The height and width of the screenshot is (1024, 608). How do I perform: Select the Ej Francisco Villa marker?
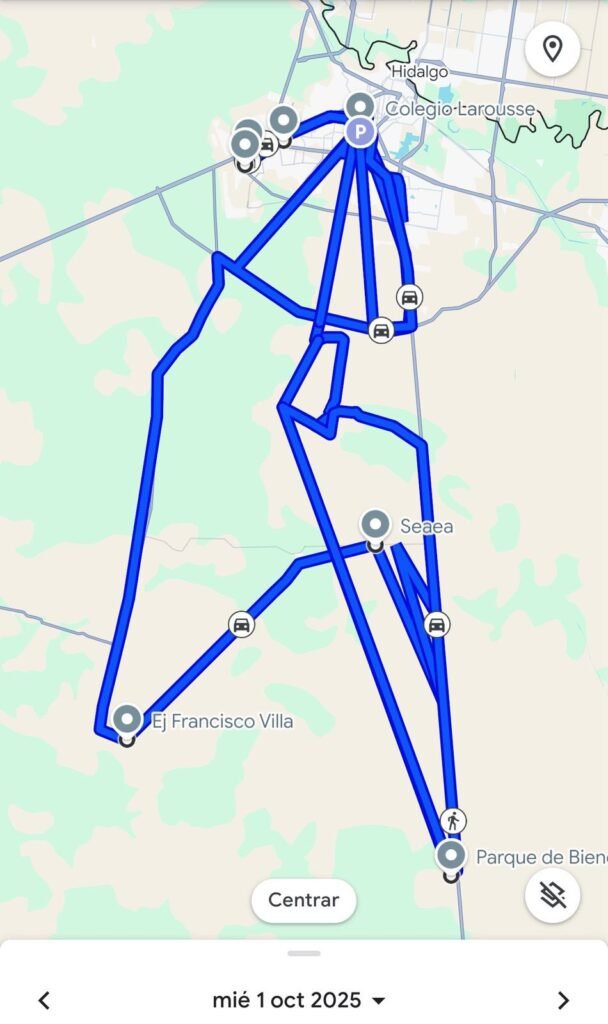pos(127,720)
